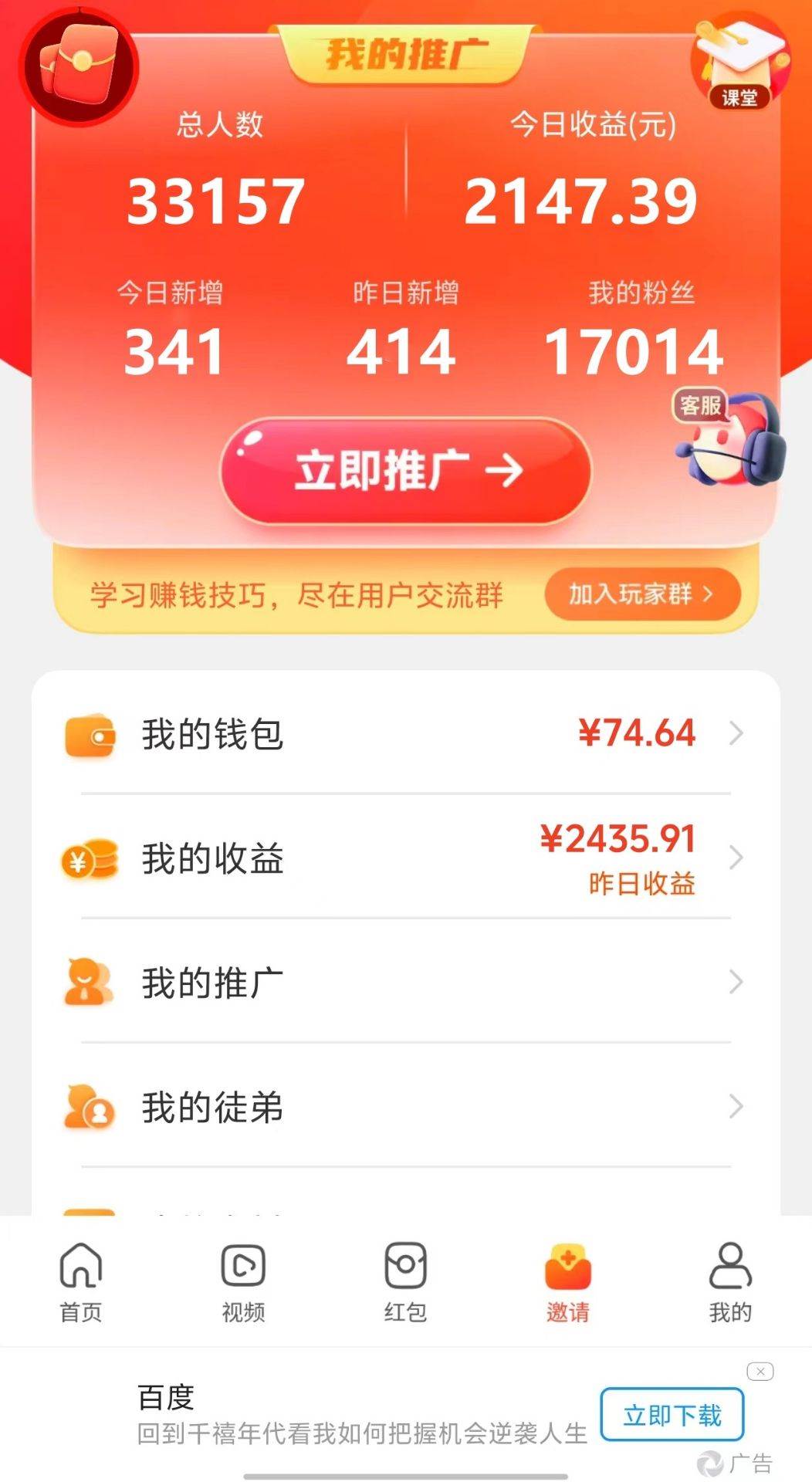Switch to the 首页 home tab
812x1482 pixels.
(81, 1277)
